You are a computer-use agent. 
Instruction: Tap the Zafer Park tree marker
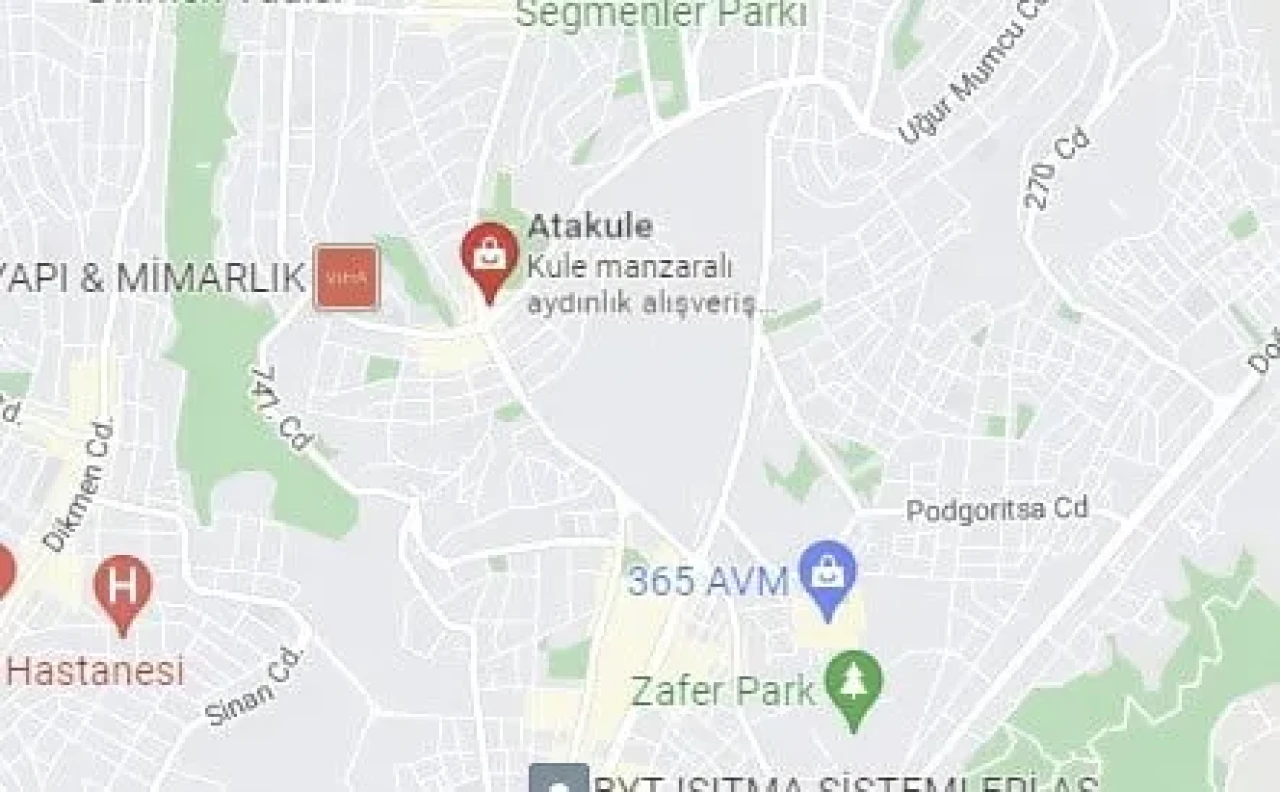[x=853, y=685]
